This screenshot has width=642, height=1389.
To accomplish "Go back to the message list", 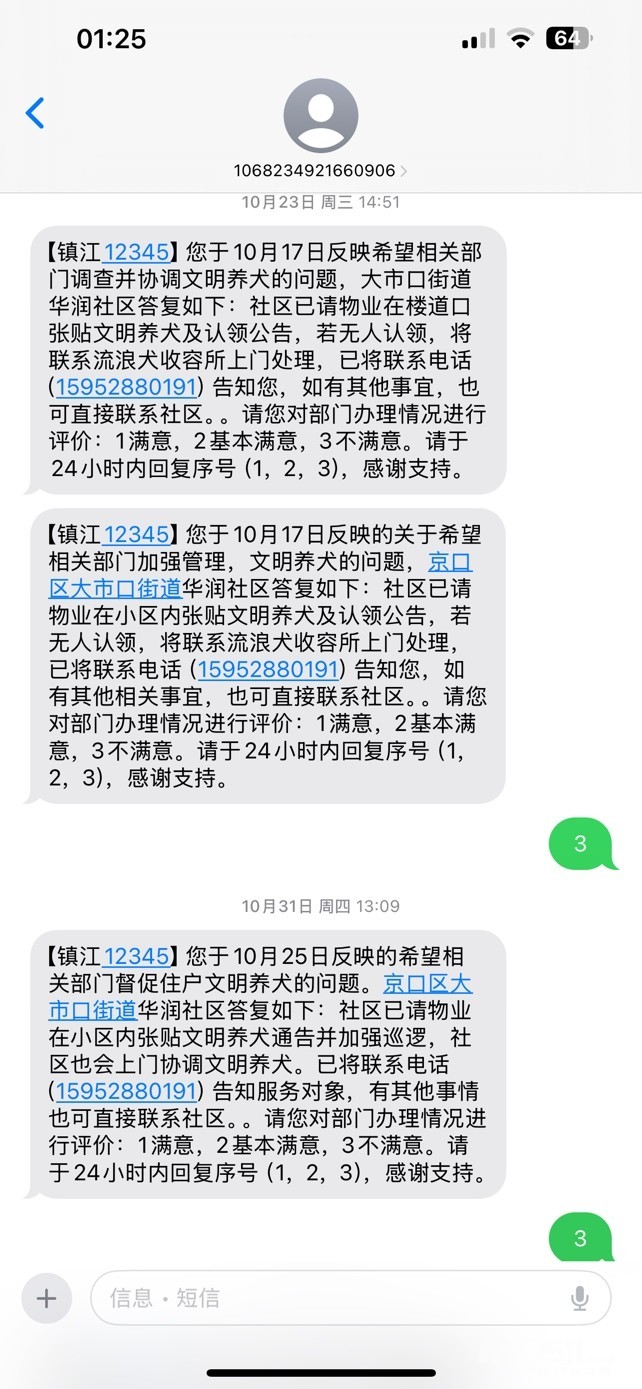I will click(x=35, y=113).
